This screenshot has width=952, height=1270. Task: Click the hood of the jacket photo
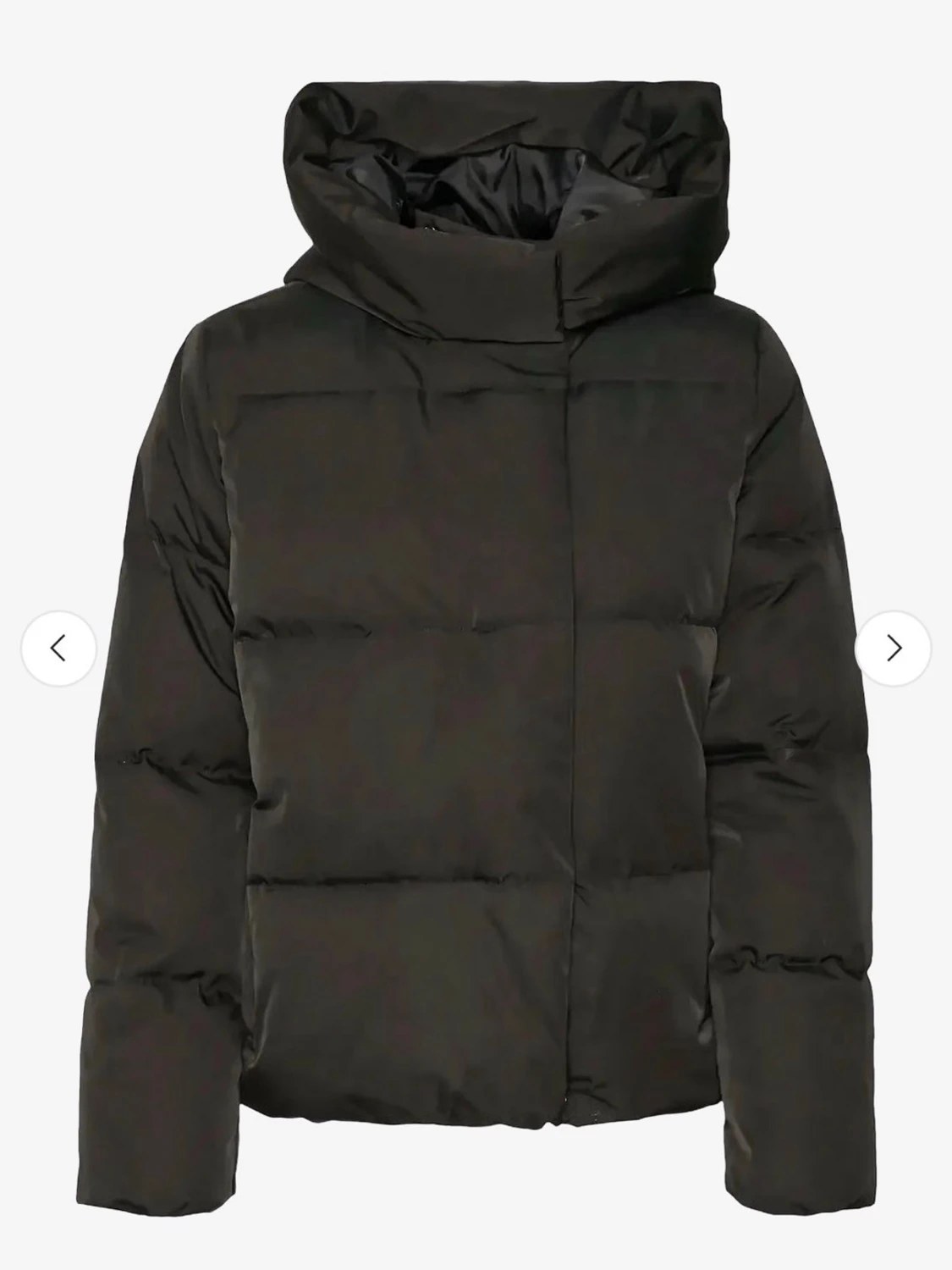pyautogui.click(x=499, y=195)
